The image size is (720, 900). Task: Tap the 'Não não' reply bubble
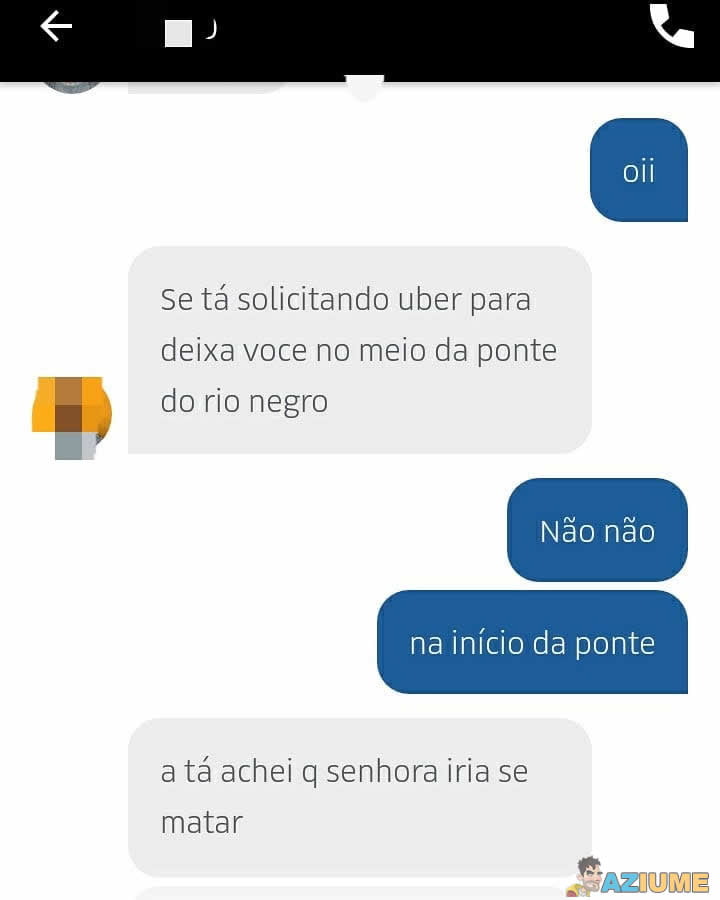596,530
